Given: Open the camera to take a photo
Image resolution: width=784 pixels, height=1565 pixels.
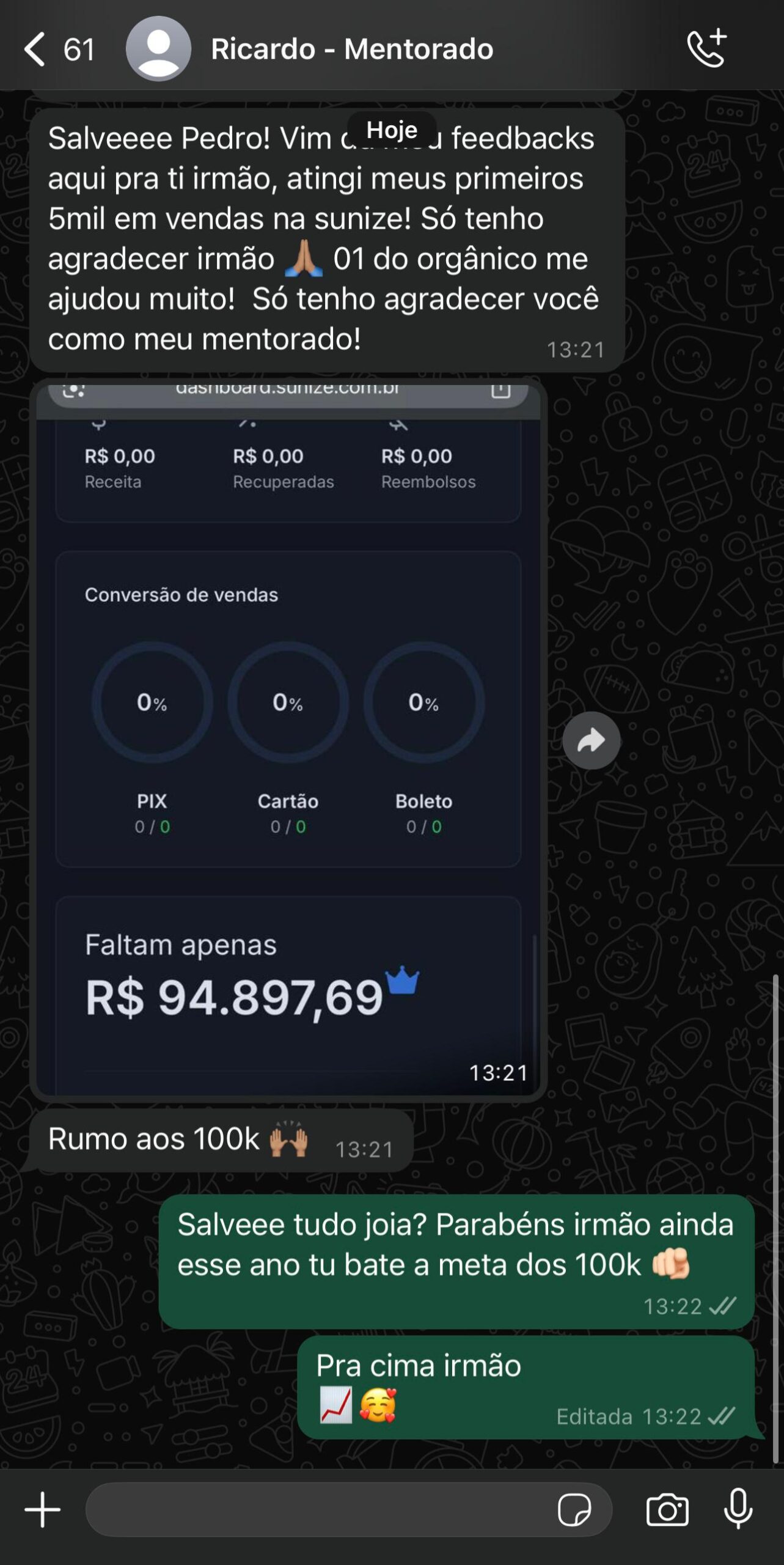Looking at the screenshot, I should pos(667,1509).
